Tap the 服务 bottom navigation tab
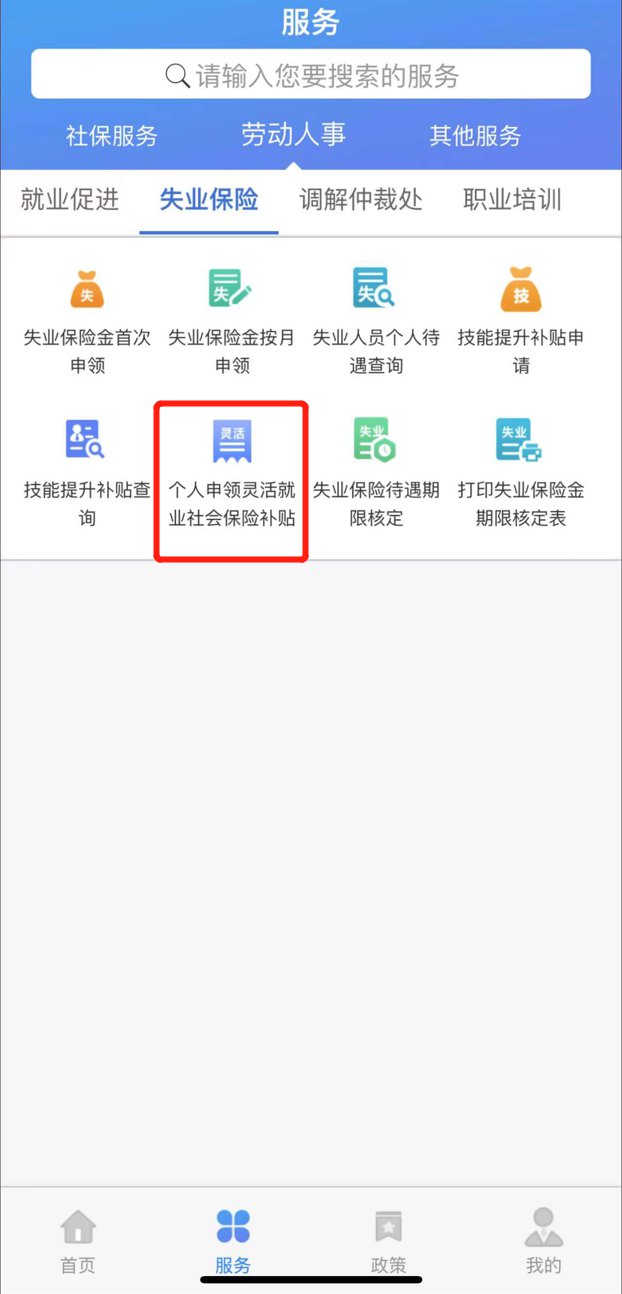 coord(233,1240)
